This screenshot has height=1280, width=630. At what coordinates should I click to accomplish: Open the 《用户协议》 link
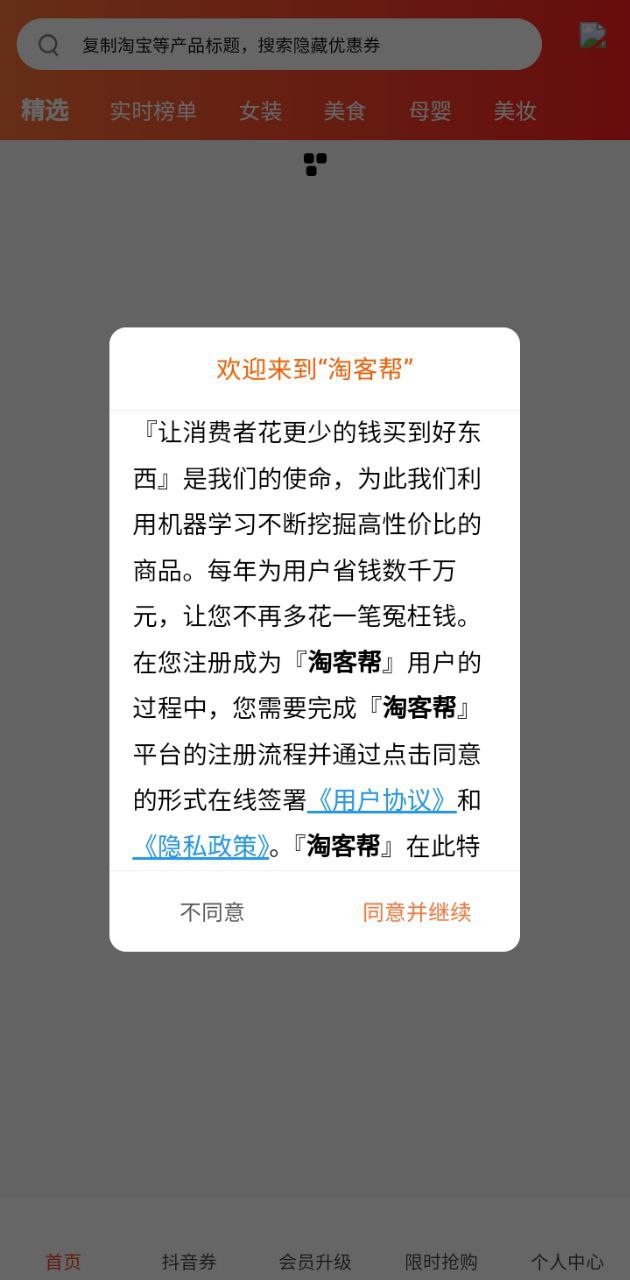tap(382, 801)
